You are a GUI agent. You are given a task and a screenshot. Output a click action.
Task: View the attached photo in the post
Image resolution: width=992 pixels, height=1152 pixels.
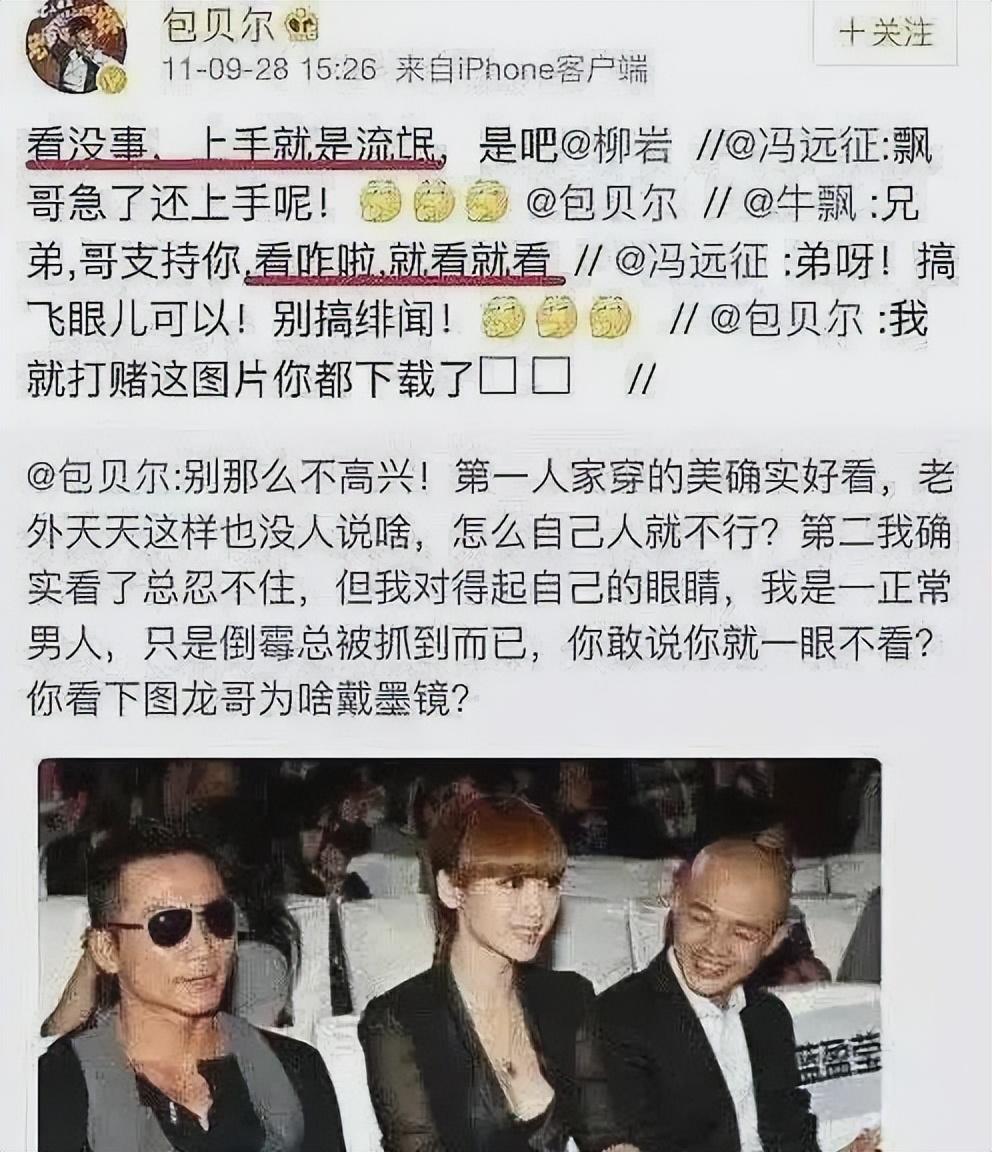point(460,955)
